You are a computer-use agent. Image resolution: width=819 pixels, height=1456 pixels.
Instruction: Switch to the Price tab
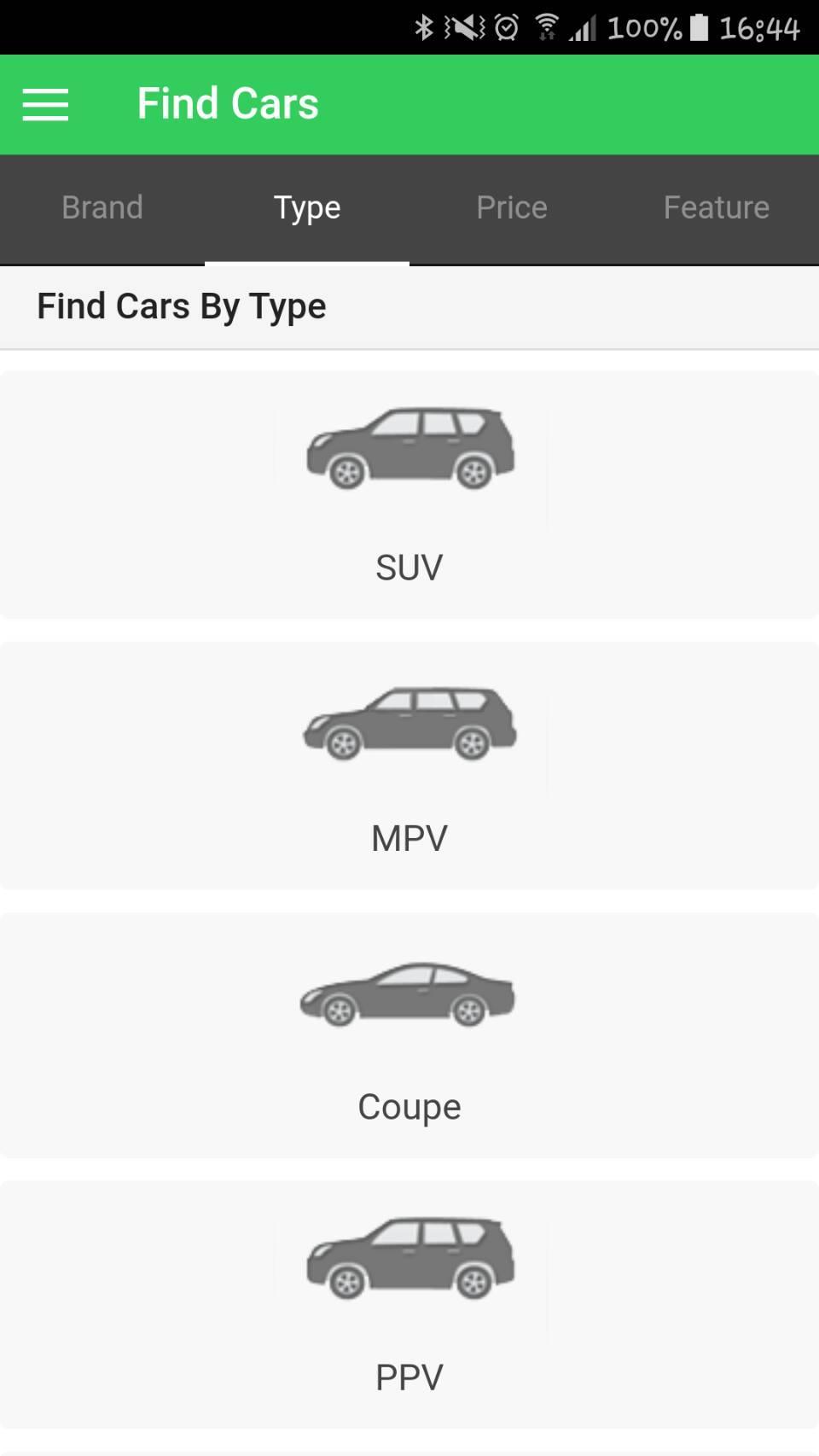(512, 208)
